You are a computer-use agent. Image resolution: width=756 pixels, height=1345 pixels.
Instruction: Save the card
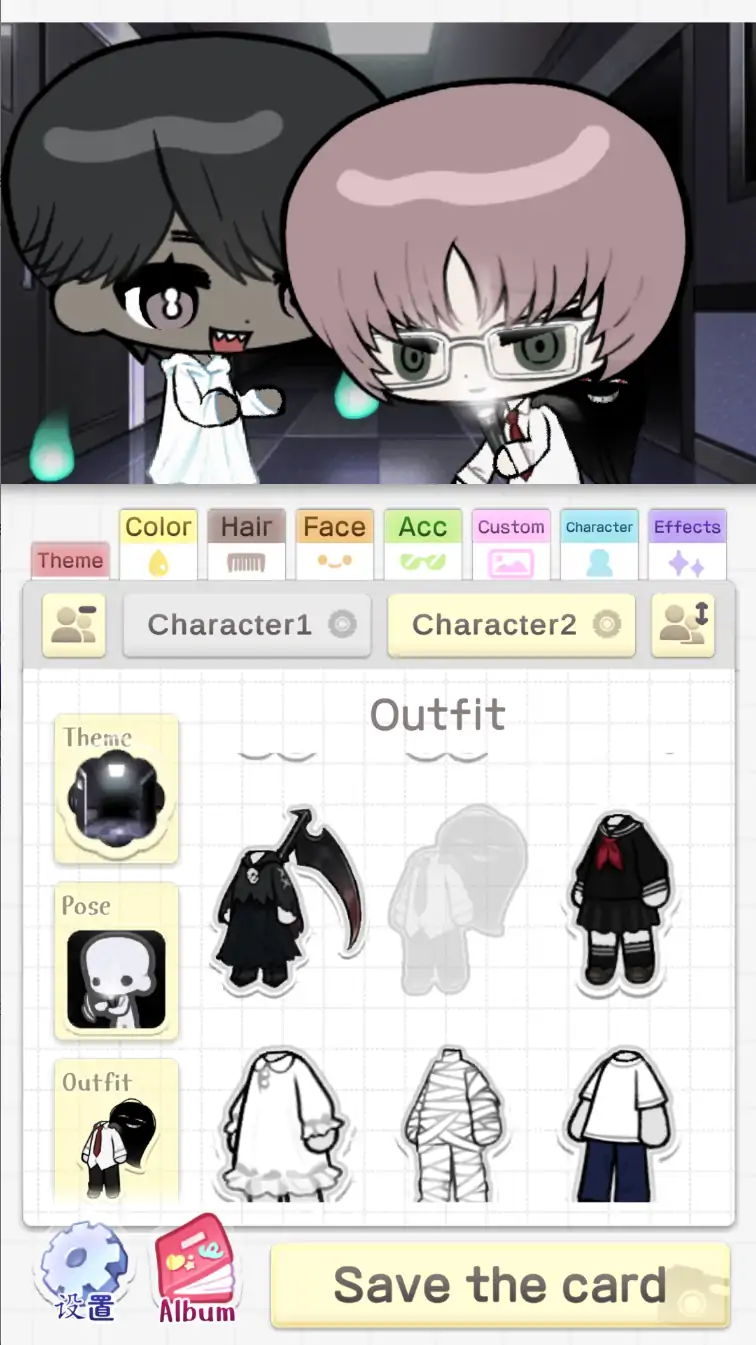pos(500,1285)
